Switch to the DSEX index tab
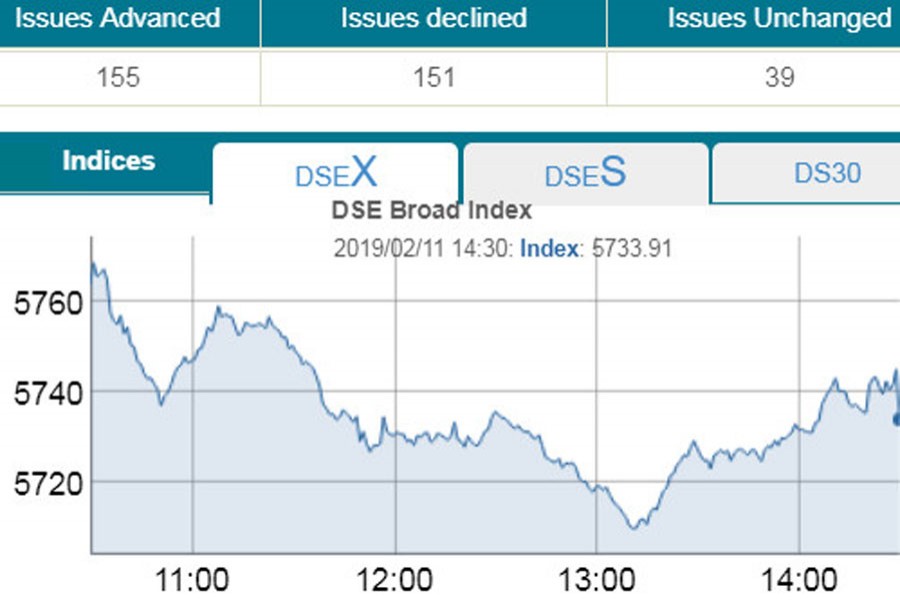Image resolution: width=900 pixels, height=600 pixels. click(336, 173)
